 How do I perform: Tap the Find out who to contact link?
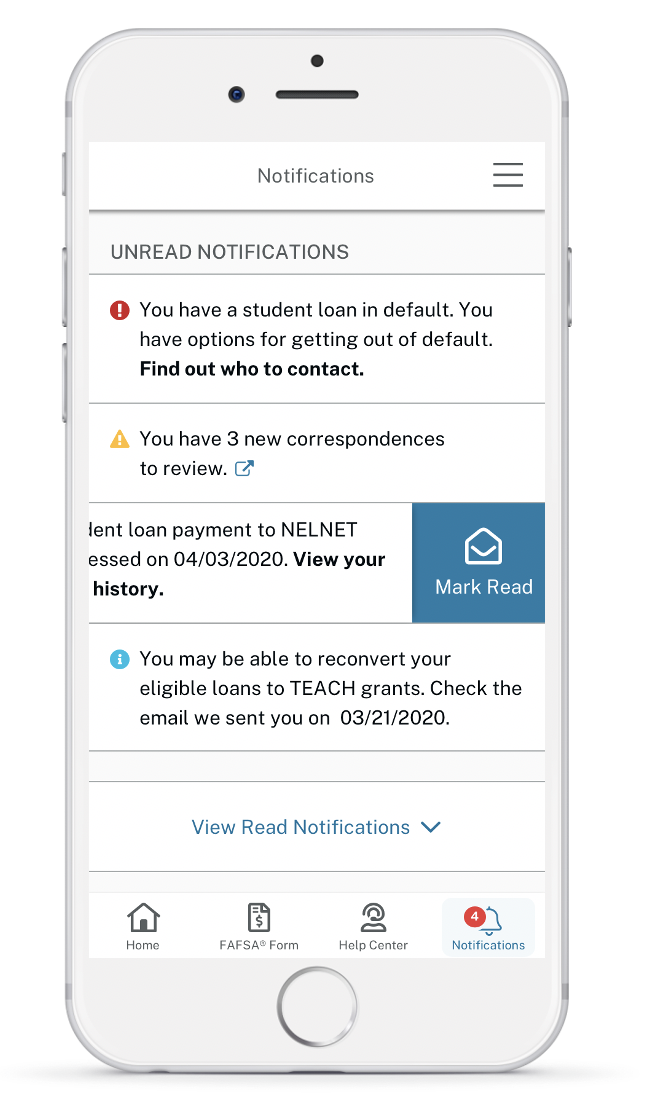click(251, 369)
